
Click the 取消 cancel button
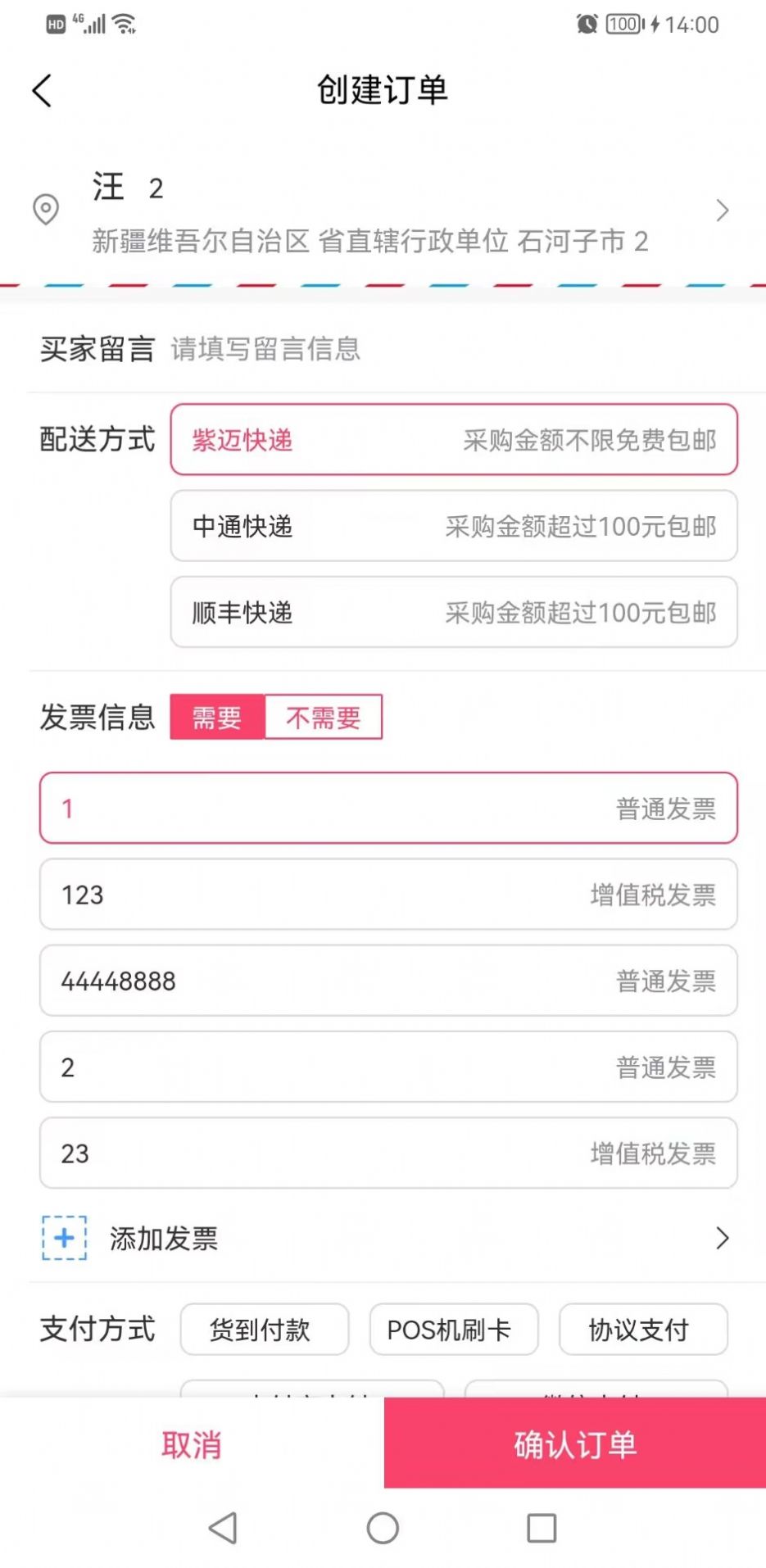pyautogui.click(x=192, y=1446)
